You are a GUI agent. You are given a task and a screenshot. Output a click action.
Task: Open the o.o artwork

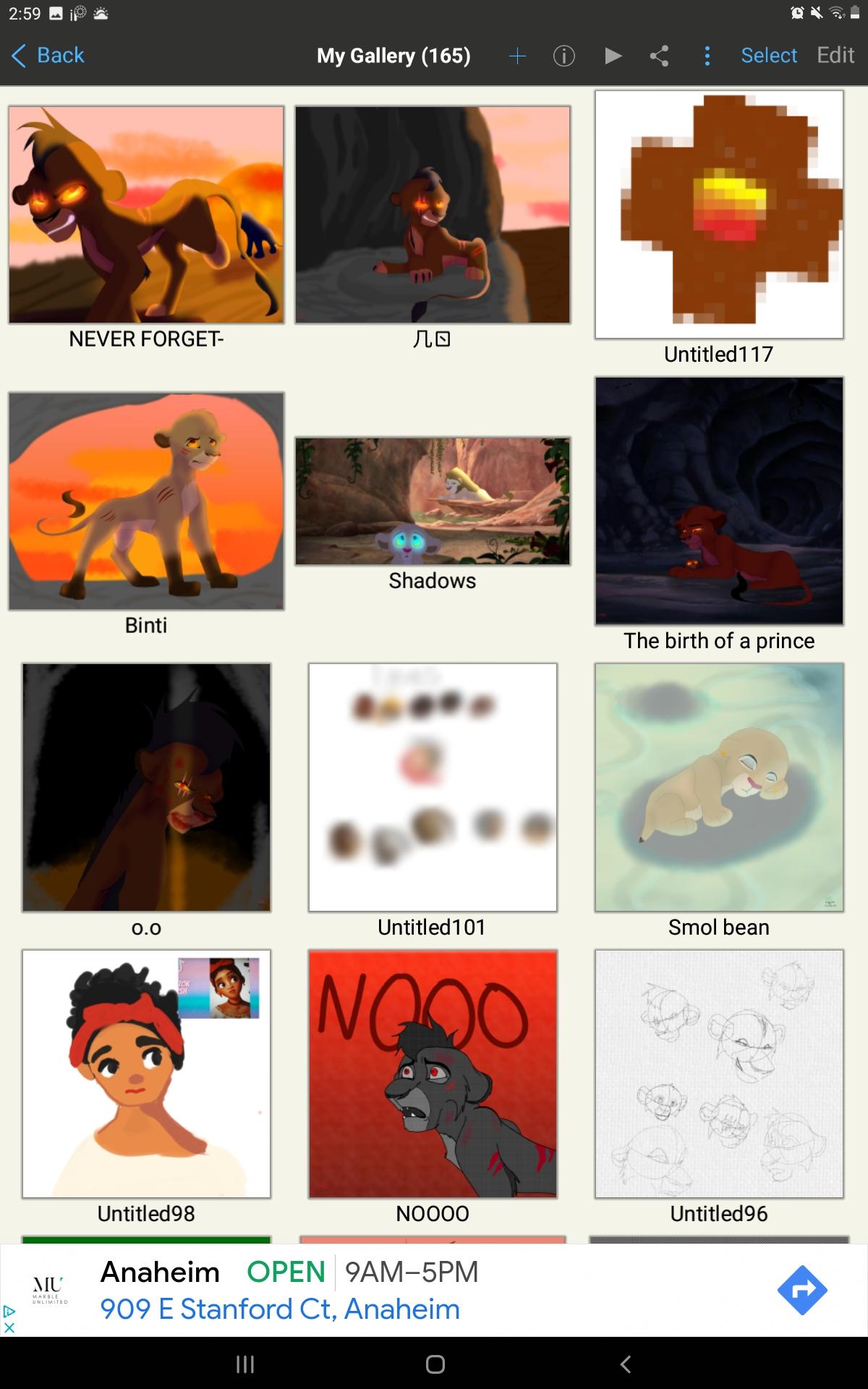[x=146, y=787]
